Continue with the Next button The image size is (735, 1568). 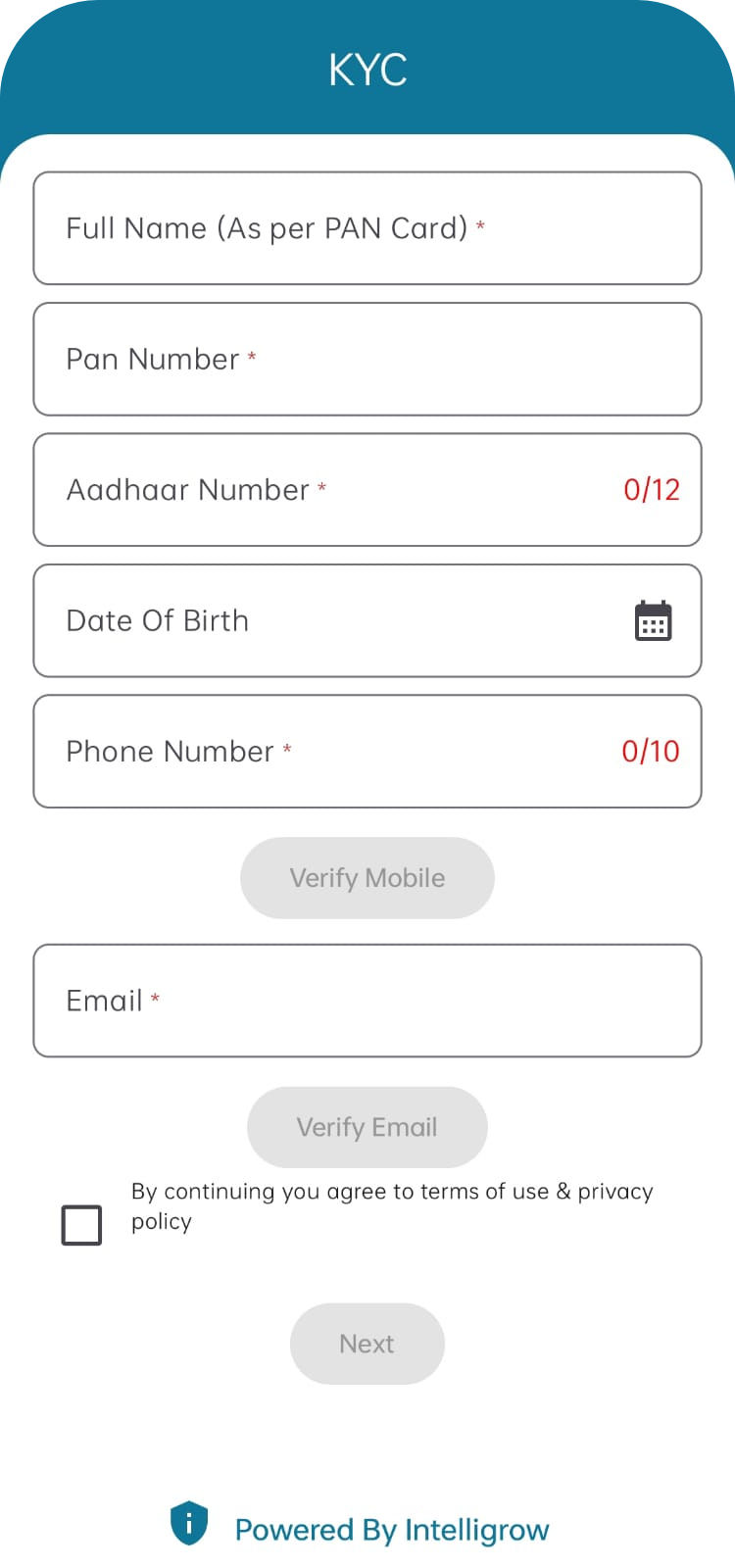tap(367, 1344)
